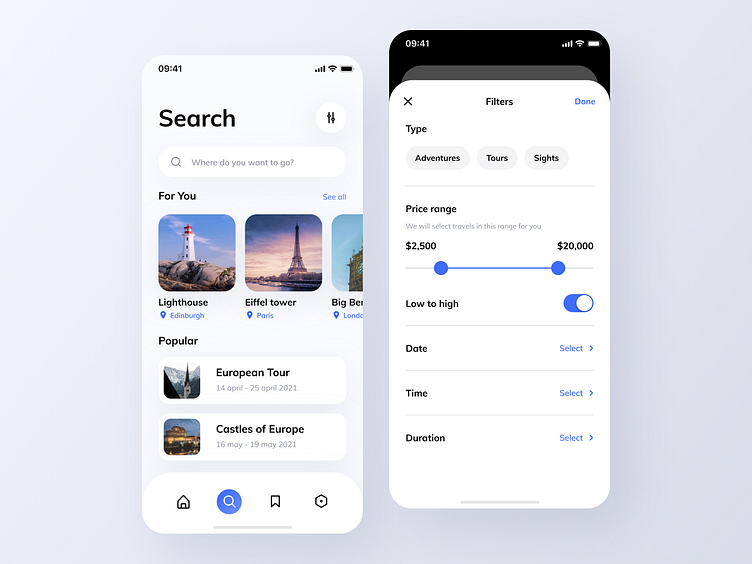The width and height of the screenshot is (752, 564).
Task: Select the Search tab in bottom bar
Action: coord(229,502)
